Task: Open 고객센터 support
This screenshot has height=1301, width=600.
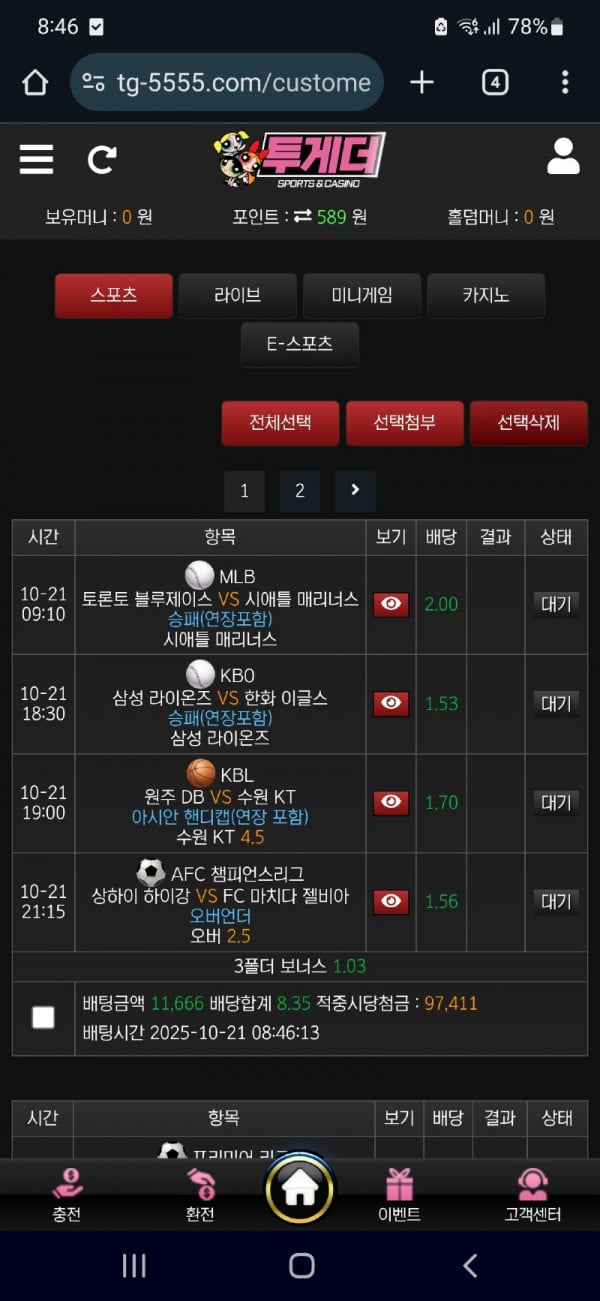Action: tap(532, 1195)
